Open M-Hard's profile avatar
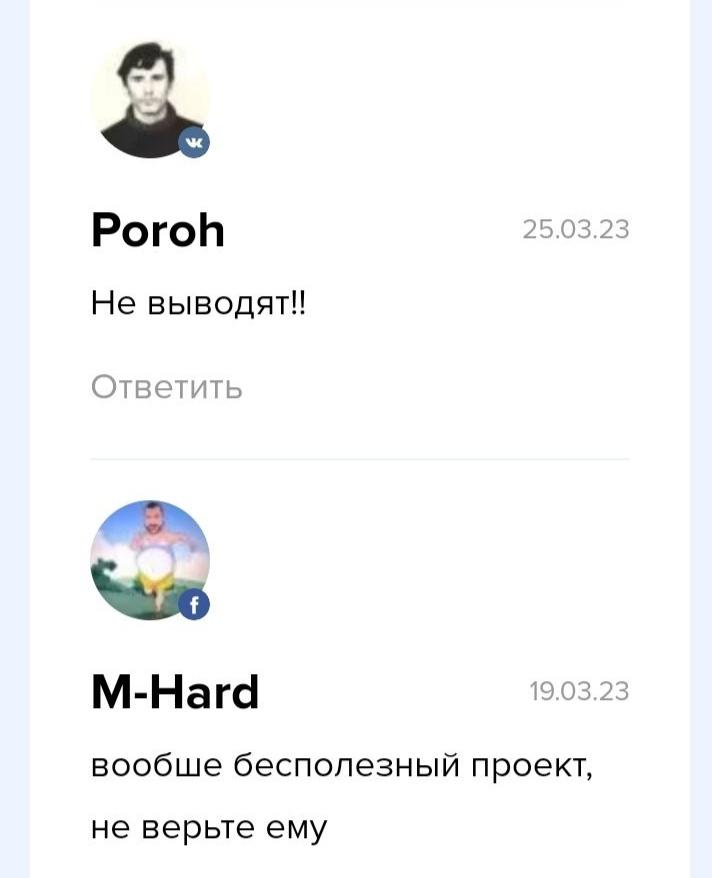The height and width of the screenshot is (878, 712). tap(150, 560)
